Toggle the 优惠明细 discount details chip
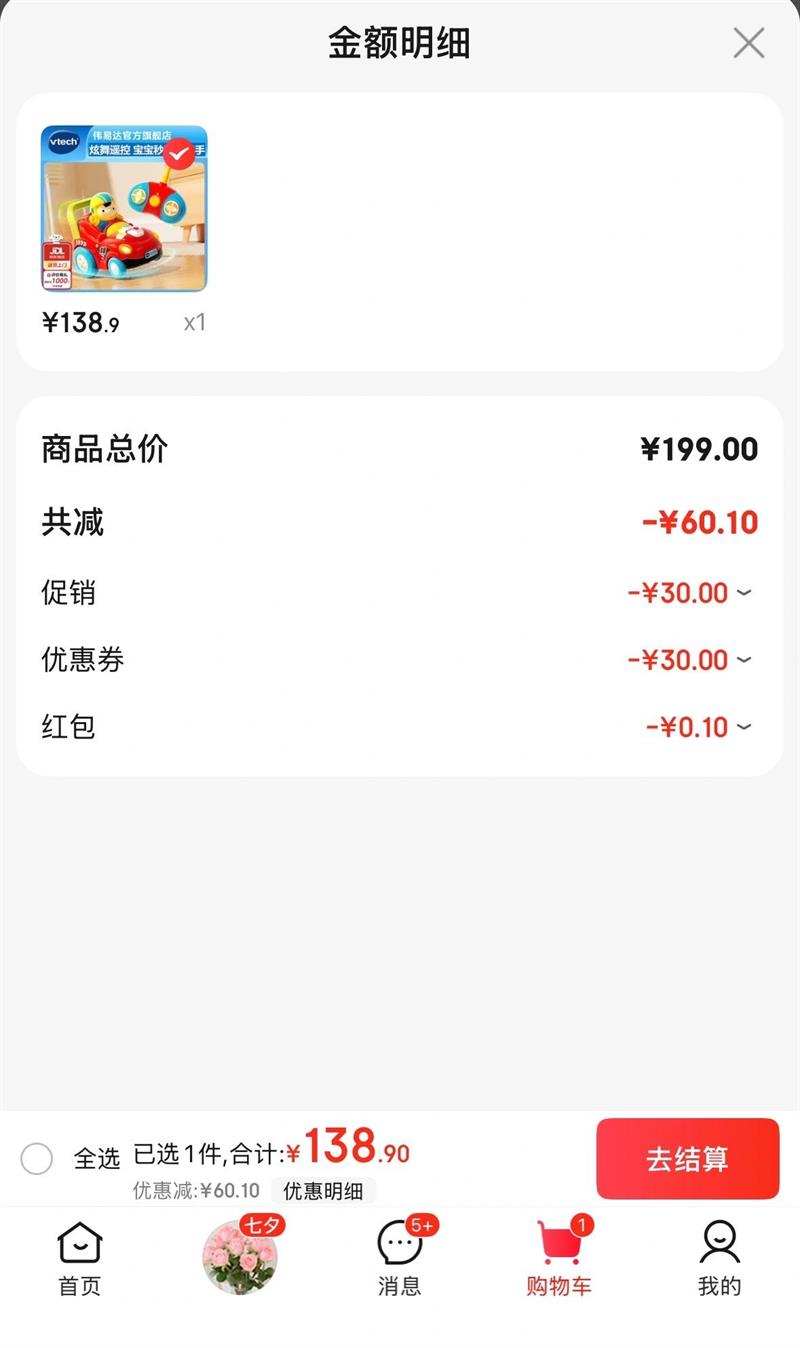Screen dimensions: 800x1348 (x=323, y=1190)
